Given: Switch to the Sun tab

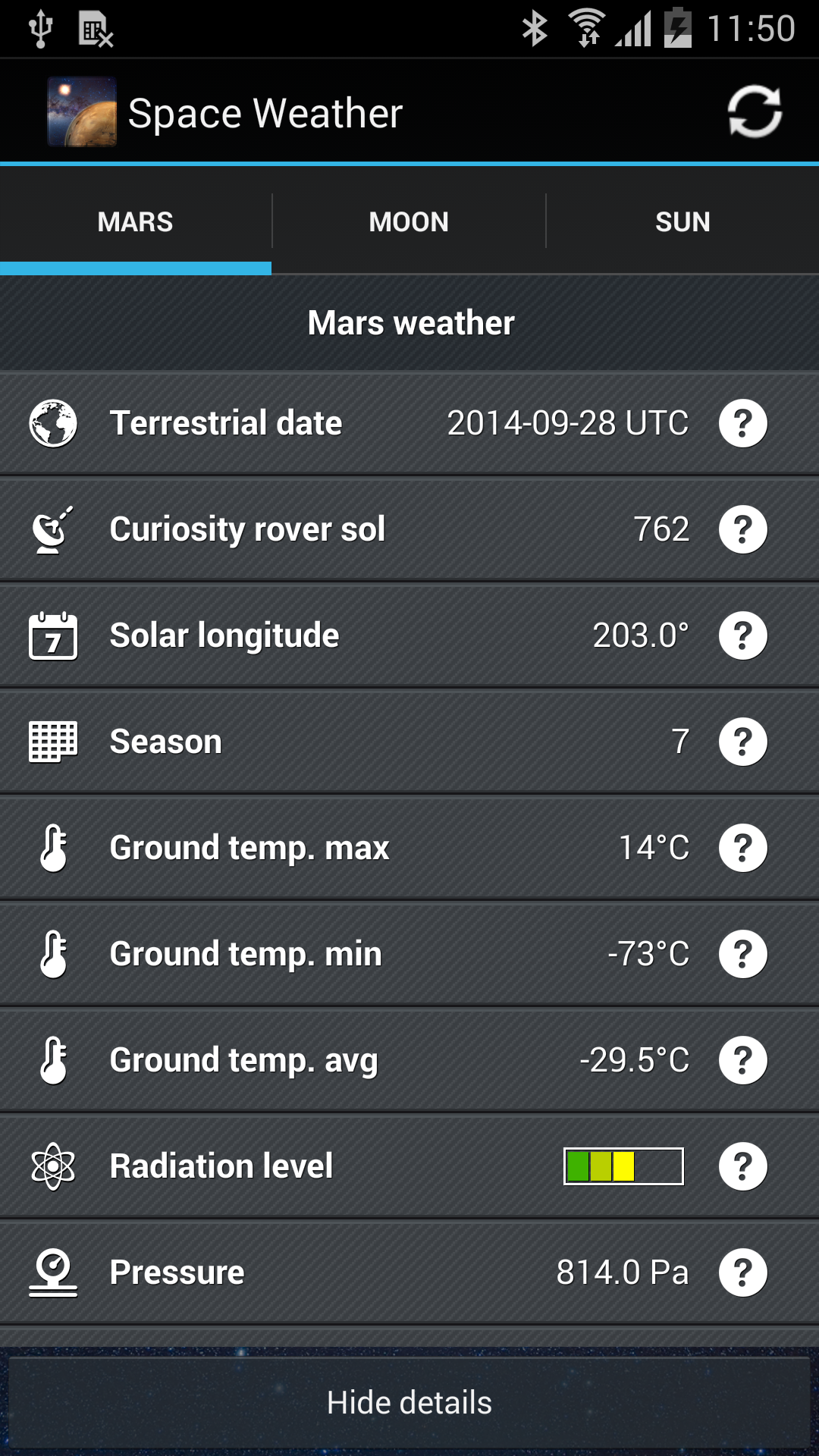Looking at the screenshot, I should (x=682, y=221).
